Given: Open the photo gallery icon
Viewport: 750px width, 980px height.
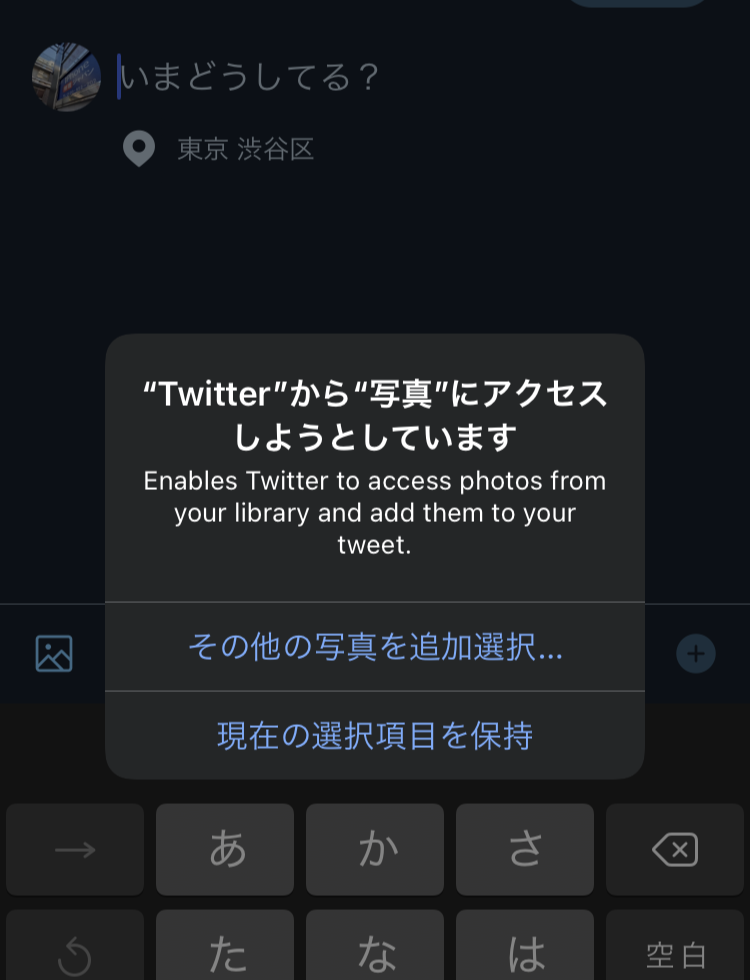Looking at the screenshot, I should [54, 654].
